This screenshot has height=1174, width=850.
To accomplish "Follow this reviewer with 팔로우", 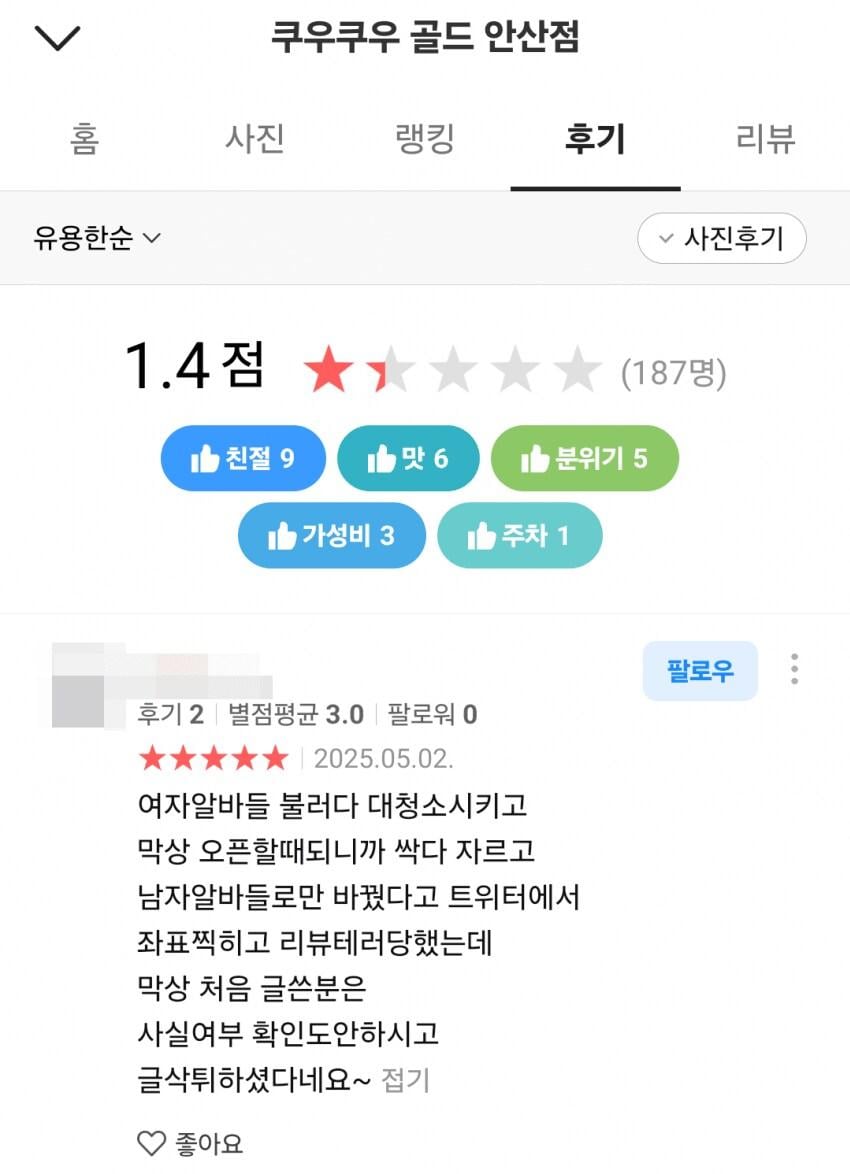I will coord(699,670).
